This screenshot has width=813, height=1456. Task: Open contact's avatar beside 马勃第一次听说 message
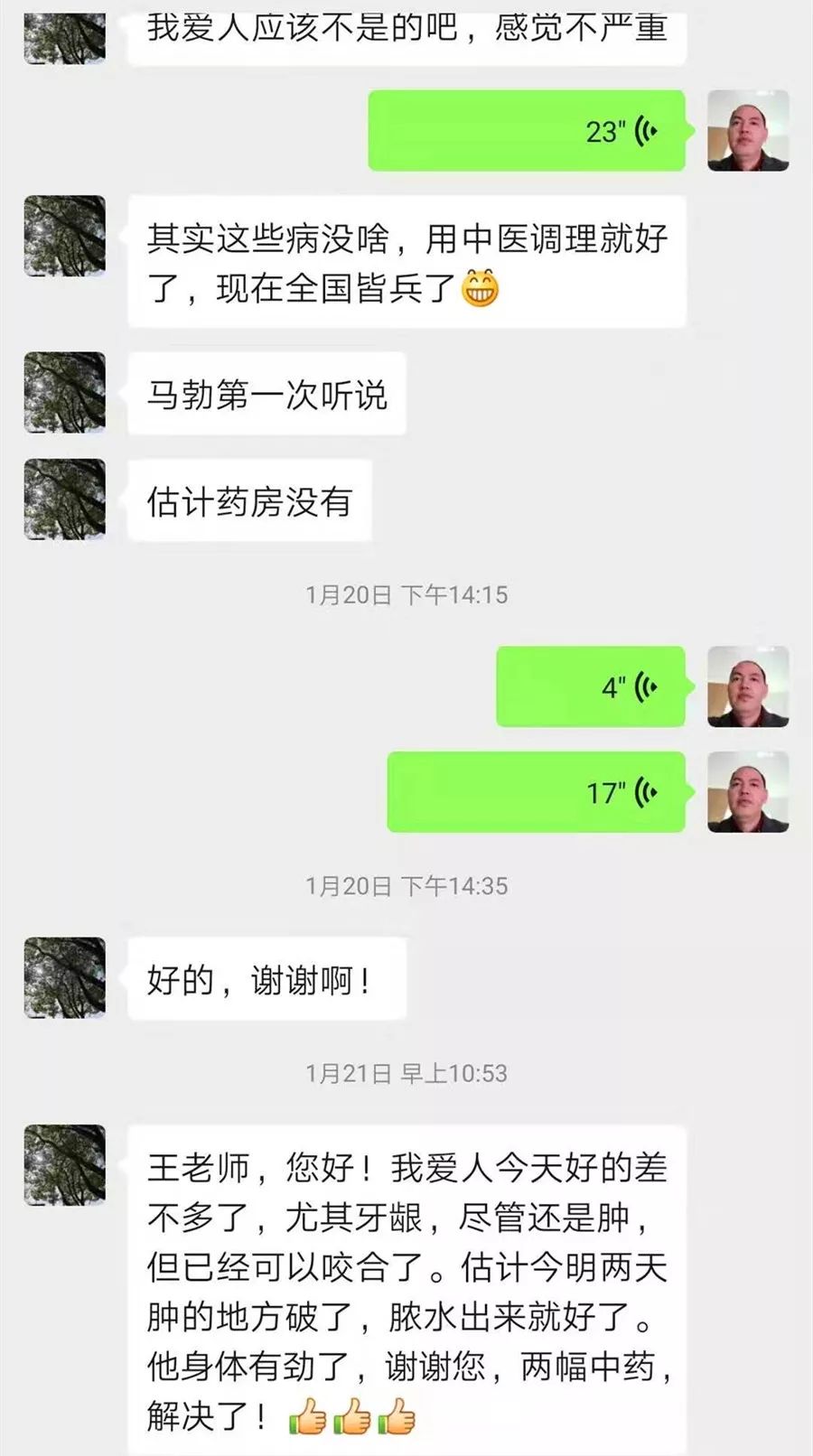tap(64, 393)
